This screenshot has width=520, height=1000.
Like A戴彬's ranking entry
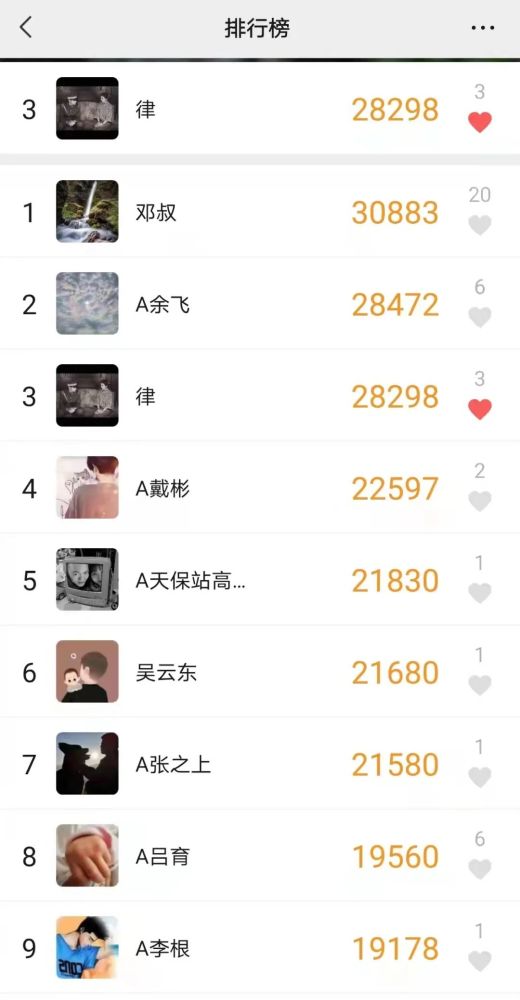click(x=480, y=501)
